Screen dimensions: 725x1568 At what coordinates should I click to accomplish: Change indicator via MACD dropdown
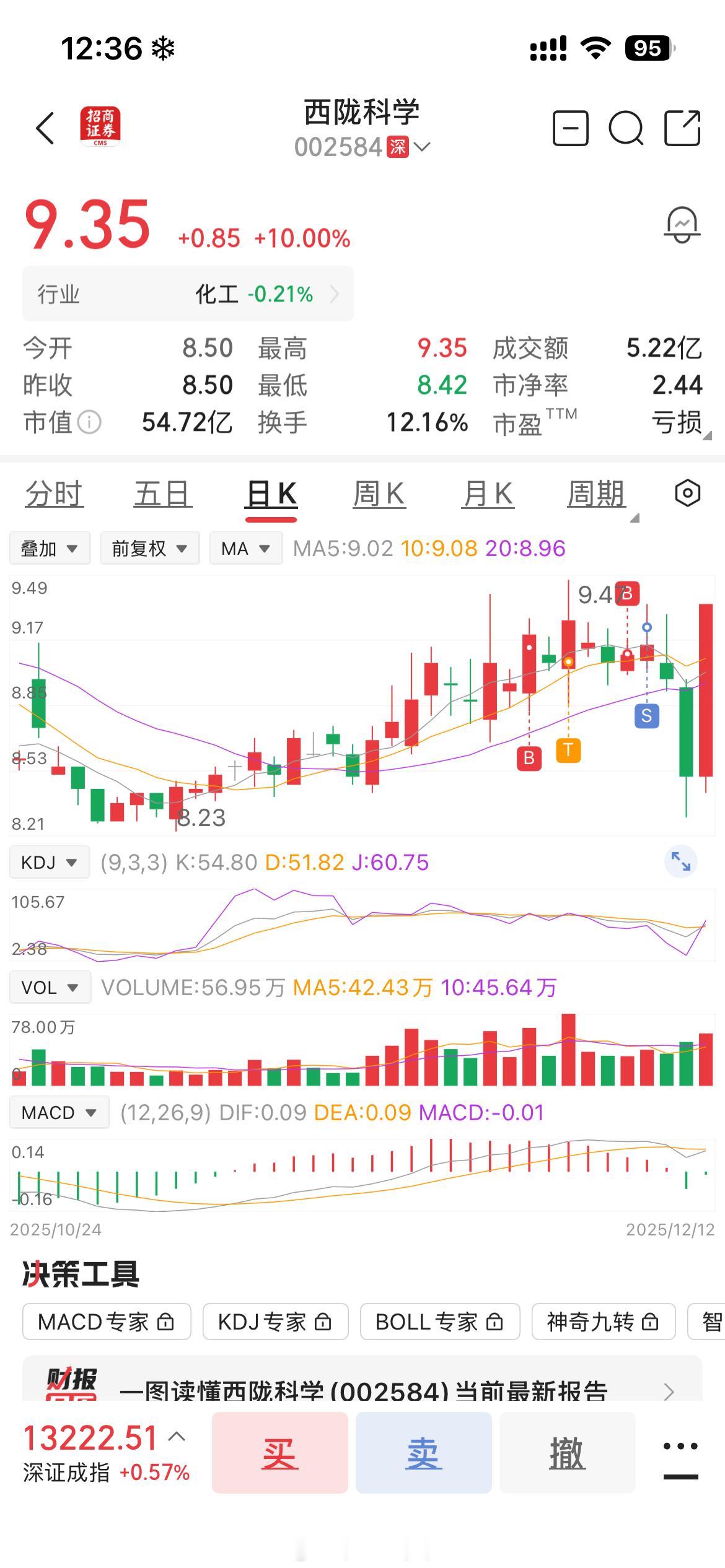click(x=59, y=1112)
